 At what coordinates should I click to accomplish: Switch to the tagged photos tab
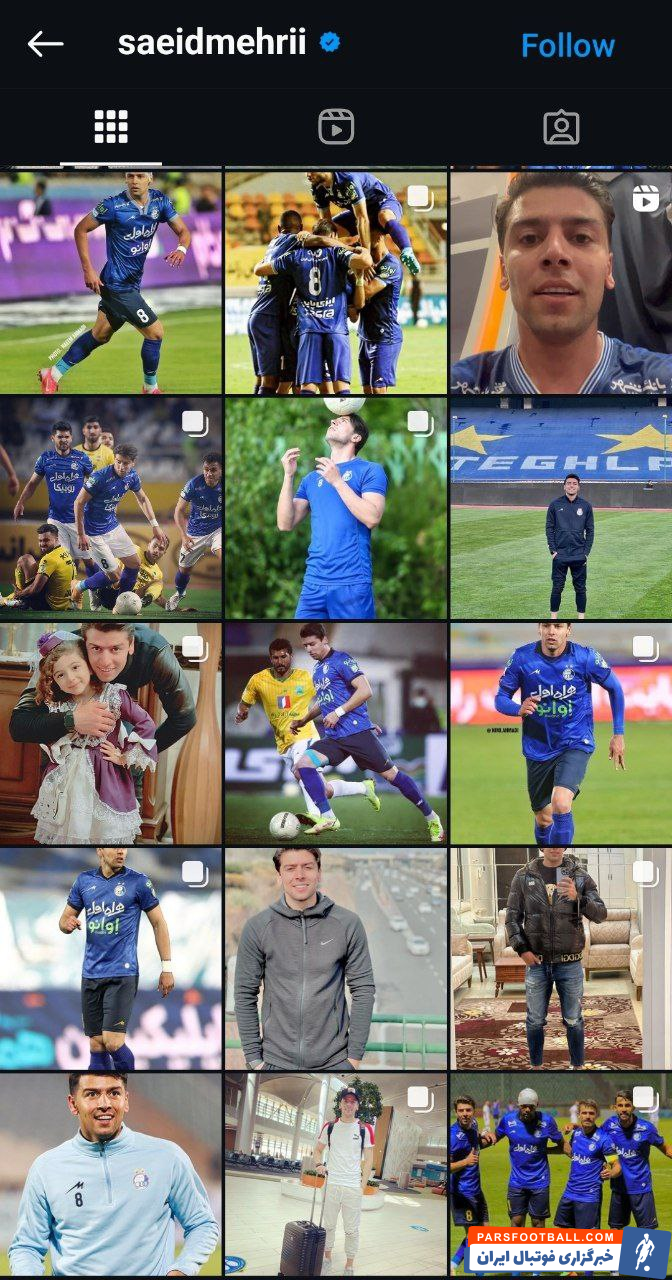561,127
